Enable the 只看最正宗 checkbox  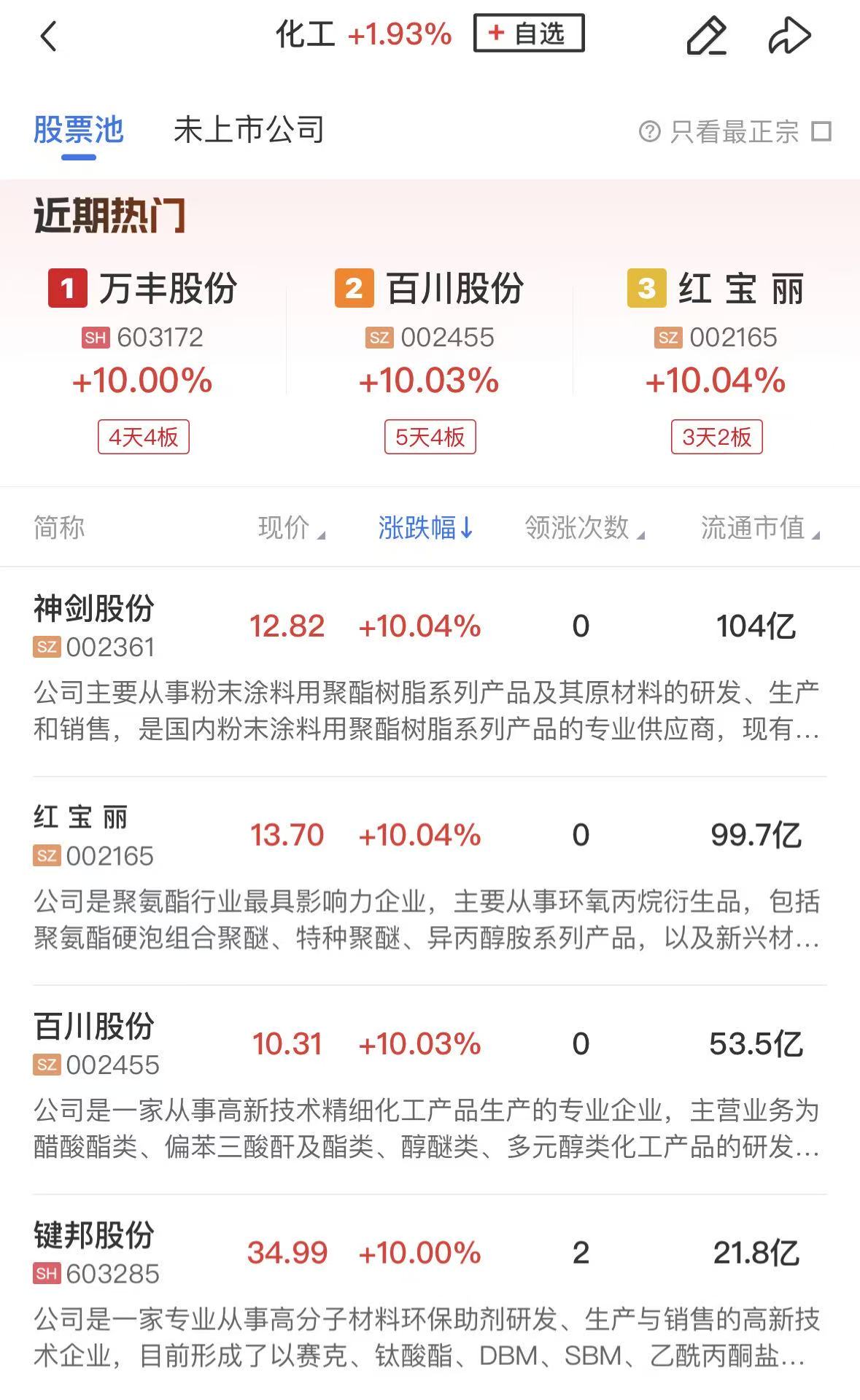[822, 132]
